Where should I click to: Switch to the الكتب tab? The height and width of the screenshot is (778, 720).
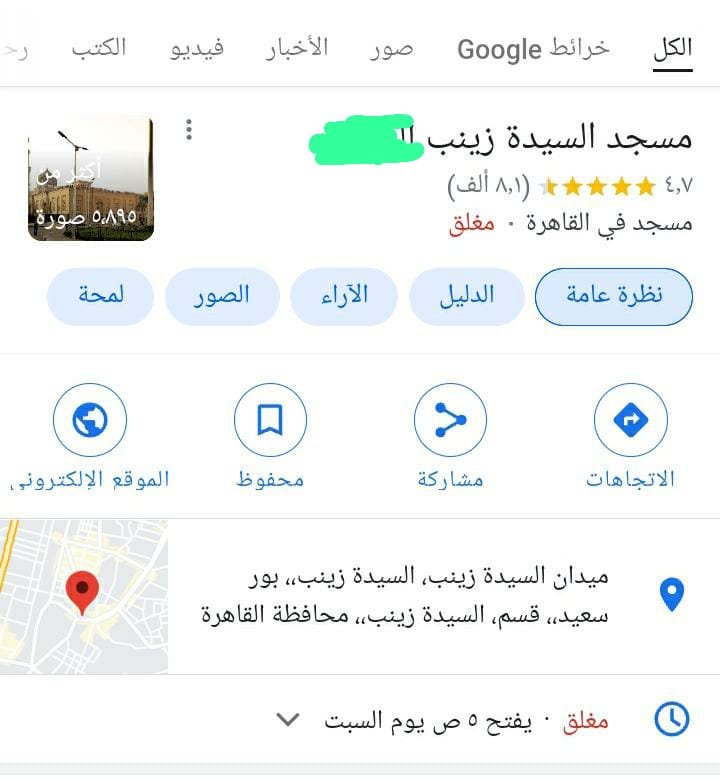(99, 49)
